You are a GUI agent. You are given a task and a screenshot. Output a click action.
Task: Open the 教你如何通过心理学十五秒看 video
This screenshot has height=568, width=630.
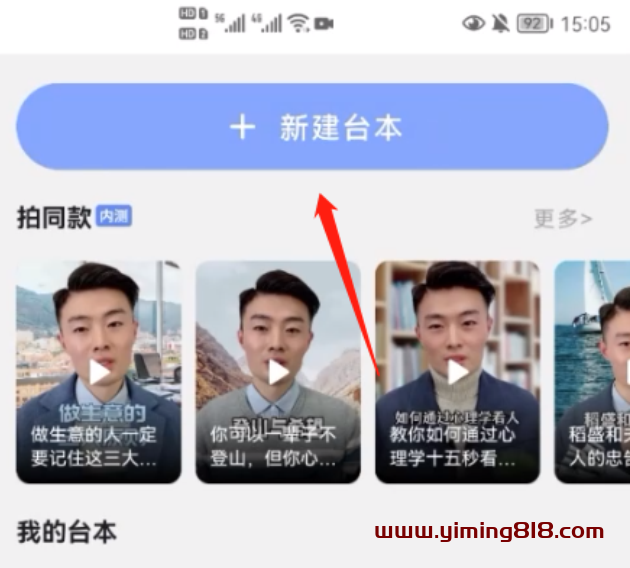pyautogui.click(x=457, y=371)
